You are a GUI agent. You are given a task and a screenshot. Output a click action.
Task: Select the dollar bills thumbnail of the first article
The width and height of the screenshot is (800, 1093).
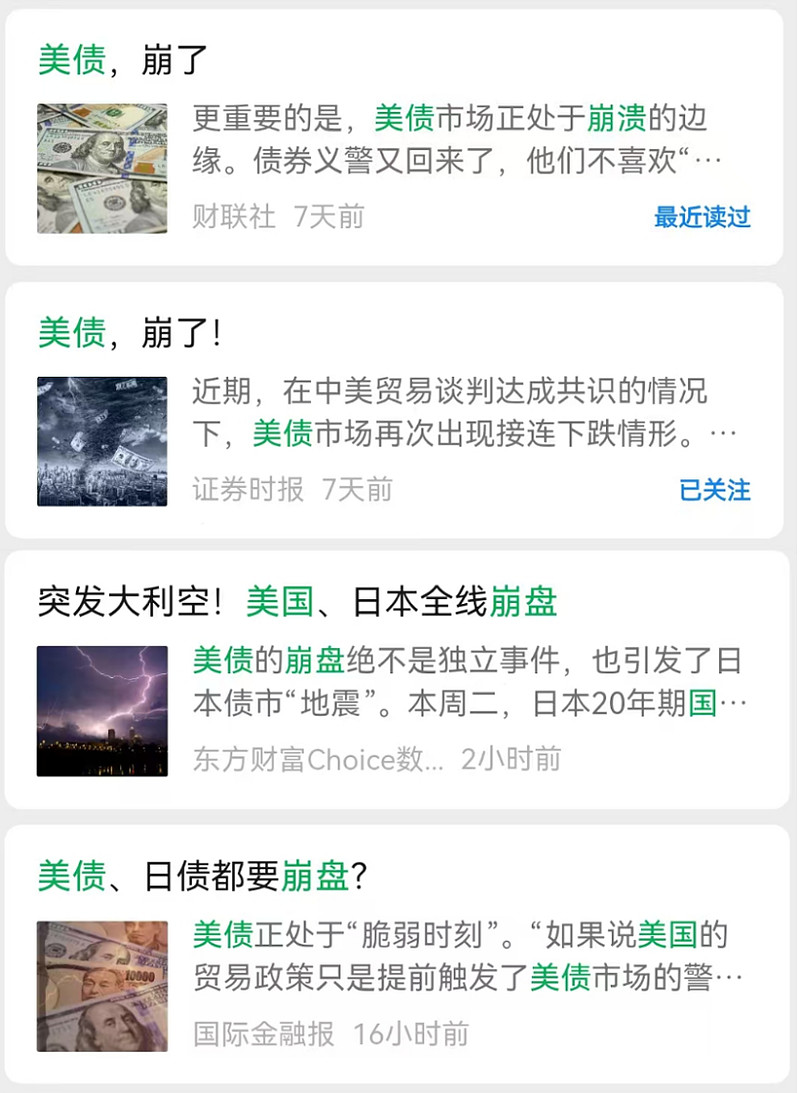[102, 168]
